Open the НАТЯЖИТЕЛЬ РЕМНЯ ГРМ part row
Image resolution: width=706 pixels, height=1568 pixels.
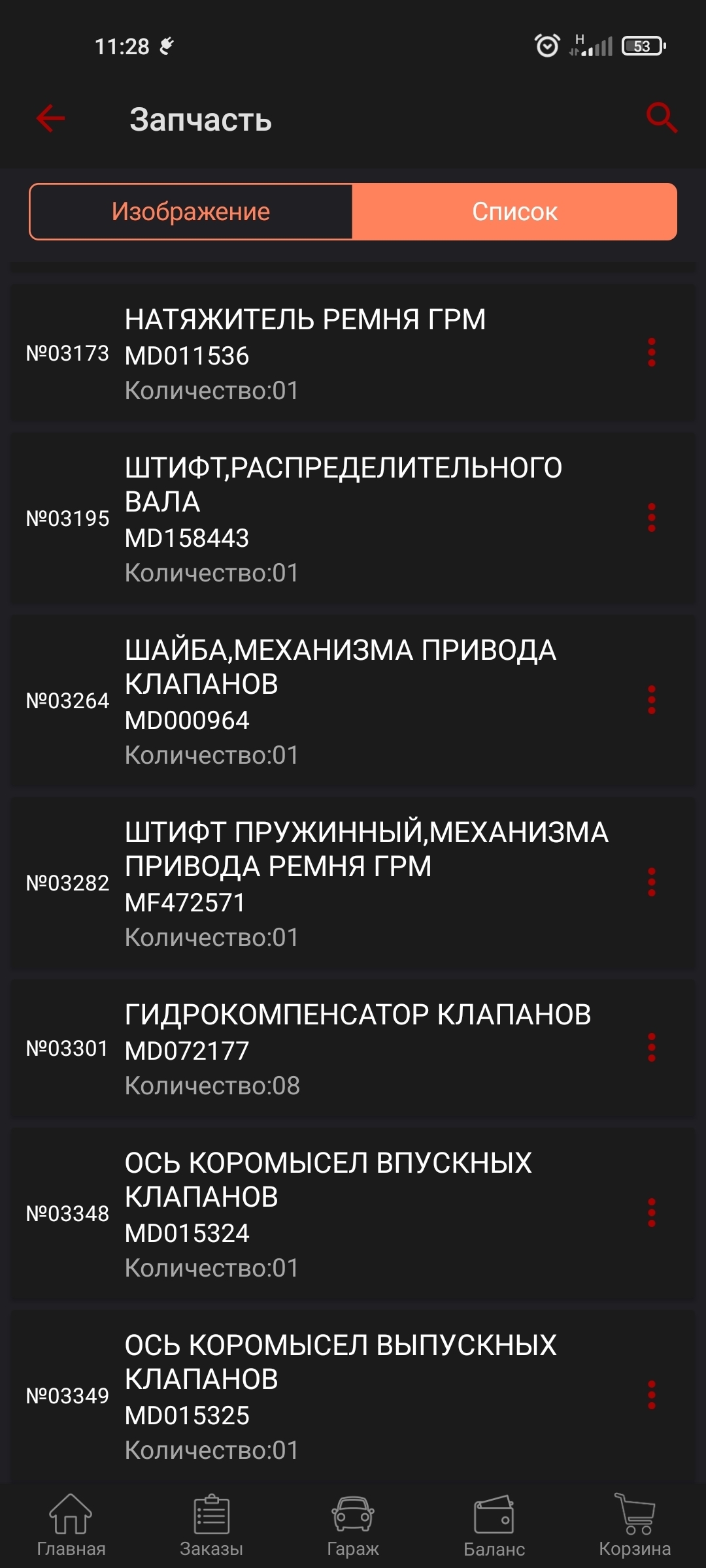[x=327, y=353]
